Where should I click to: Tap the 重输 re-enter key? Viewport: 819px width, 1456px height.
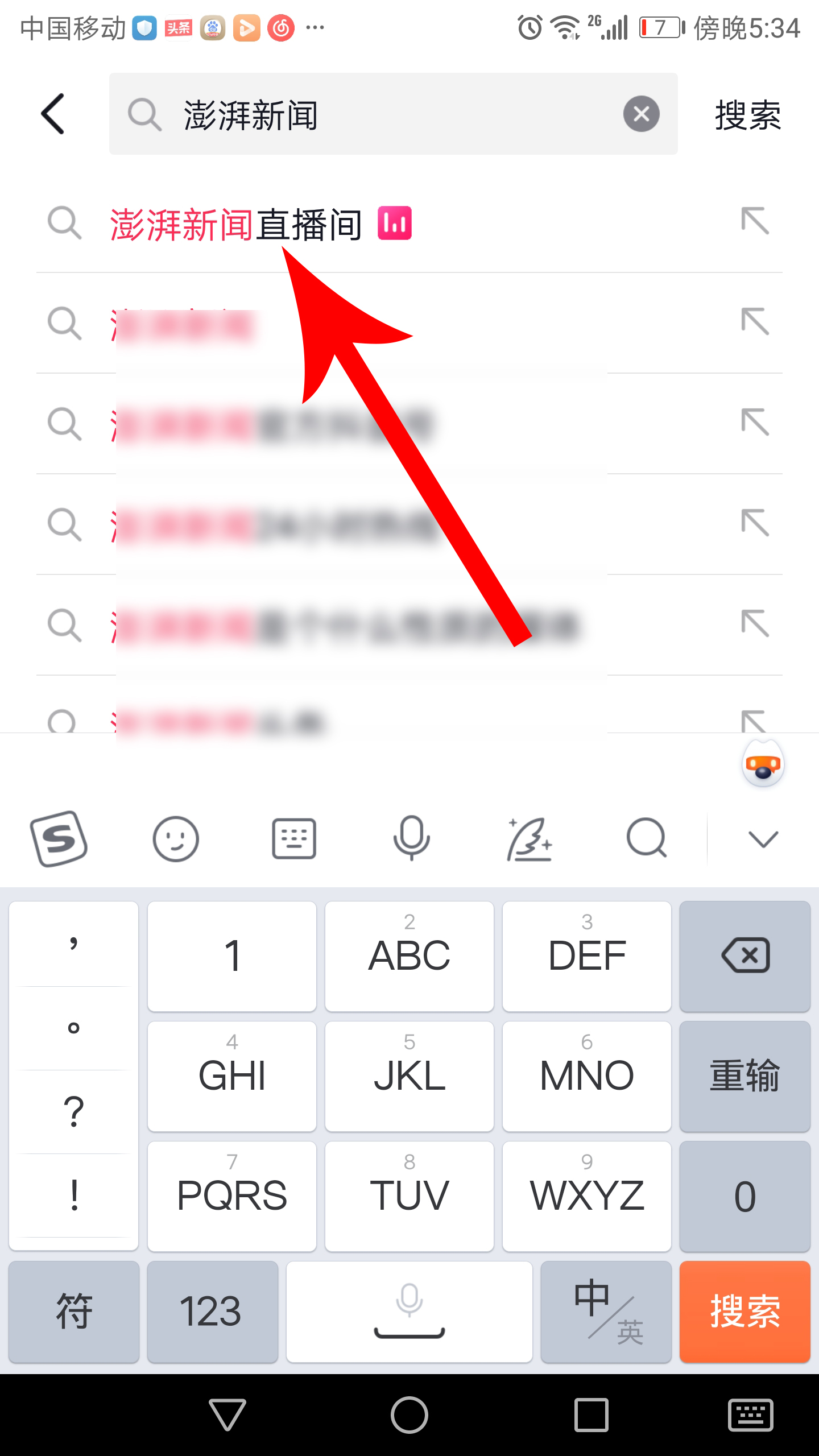pyautogui.click(x=745, y=1076)
